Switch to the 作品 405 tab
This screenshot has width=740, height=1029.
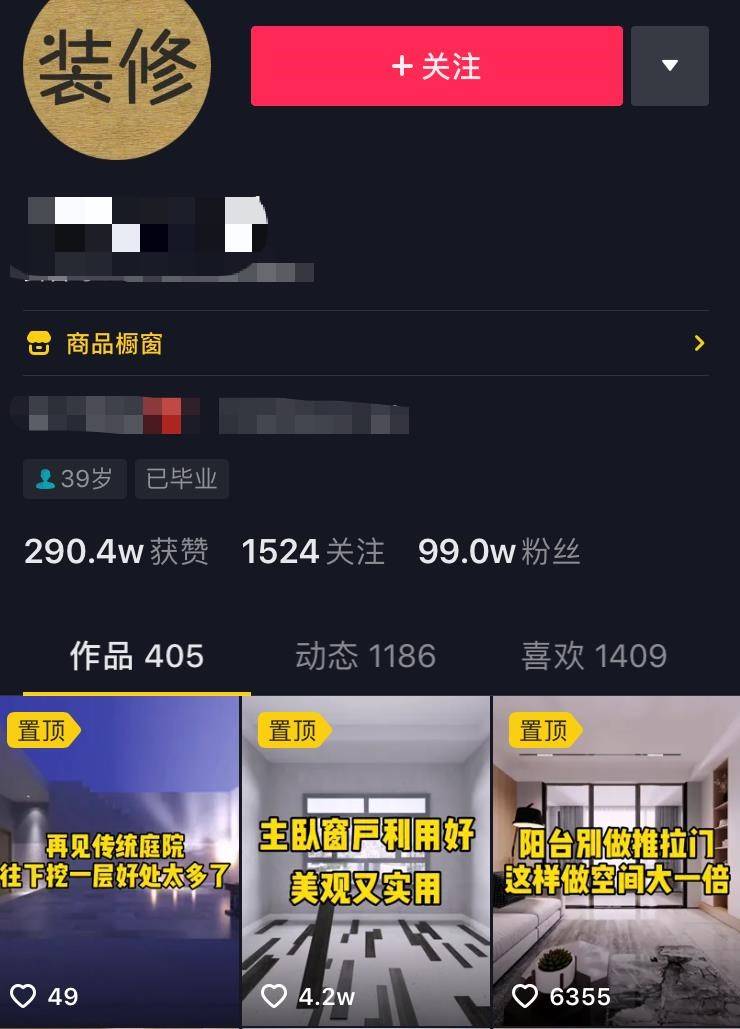click(136, 656)
